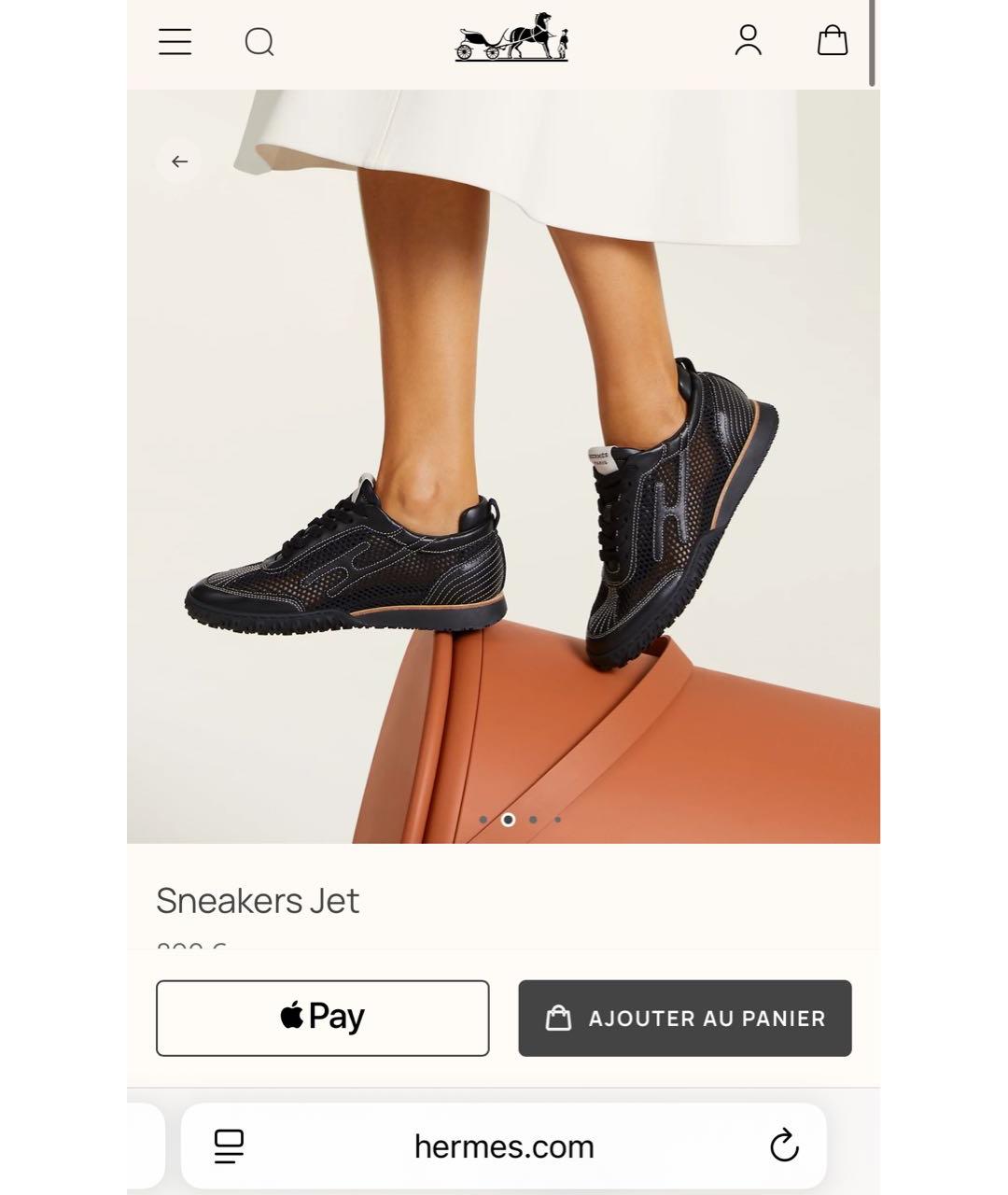The height and width of the screenshot is (1195, 1008).
Task: Open the hamburger menu
Action: pos(175,42)
